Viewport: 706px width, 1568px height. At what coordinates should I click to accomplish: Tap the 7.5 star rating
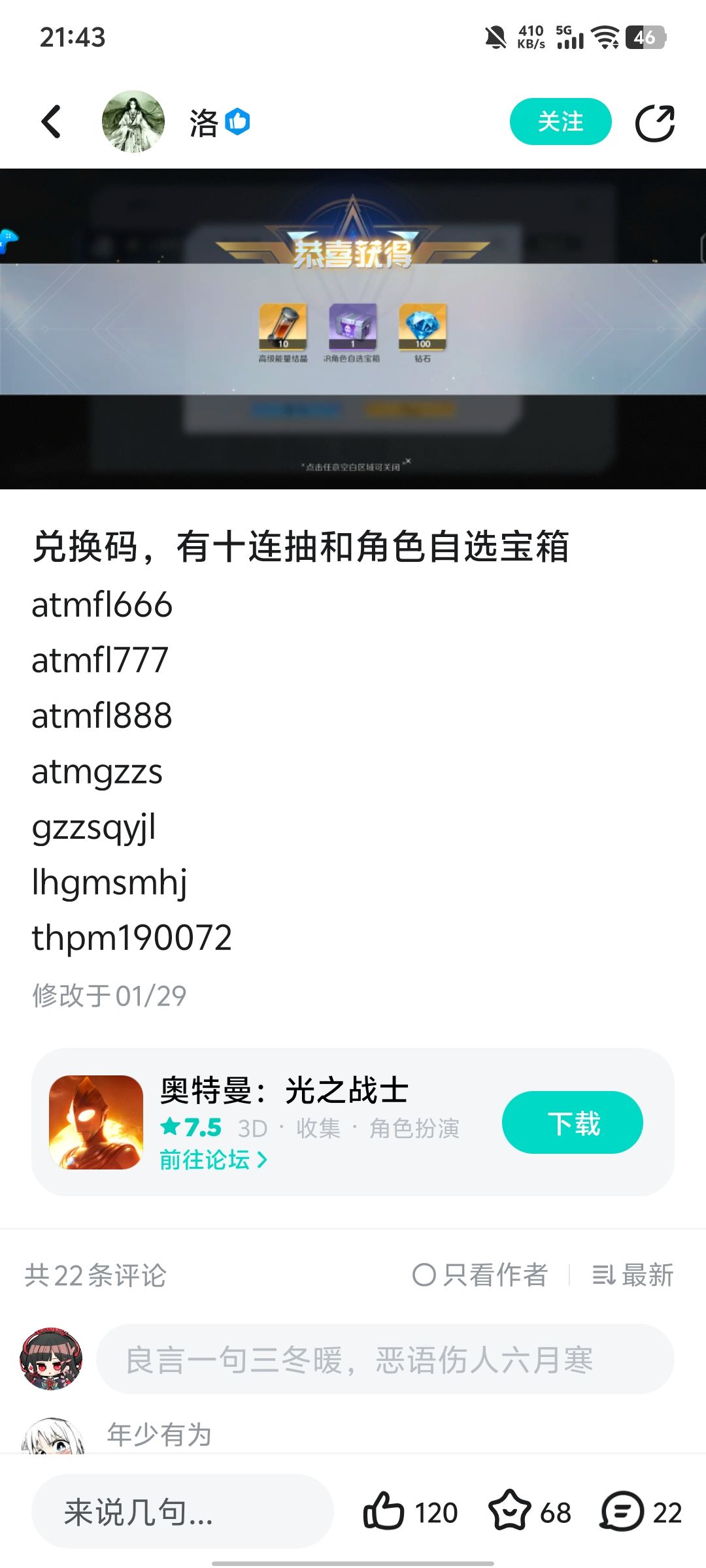192,1124
